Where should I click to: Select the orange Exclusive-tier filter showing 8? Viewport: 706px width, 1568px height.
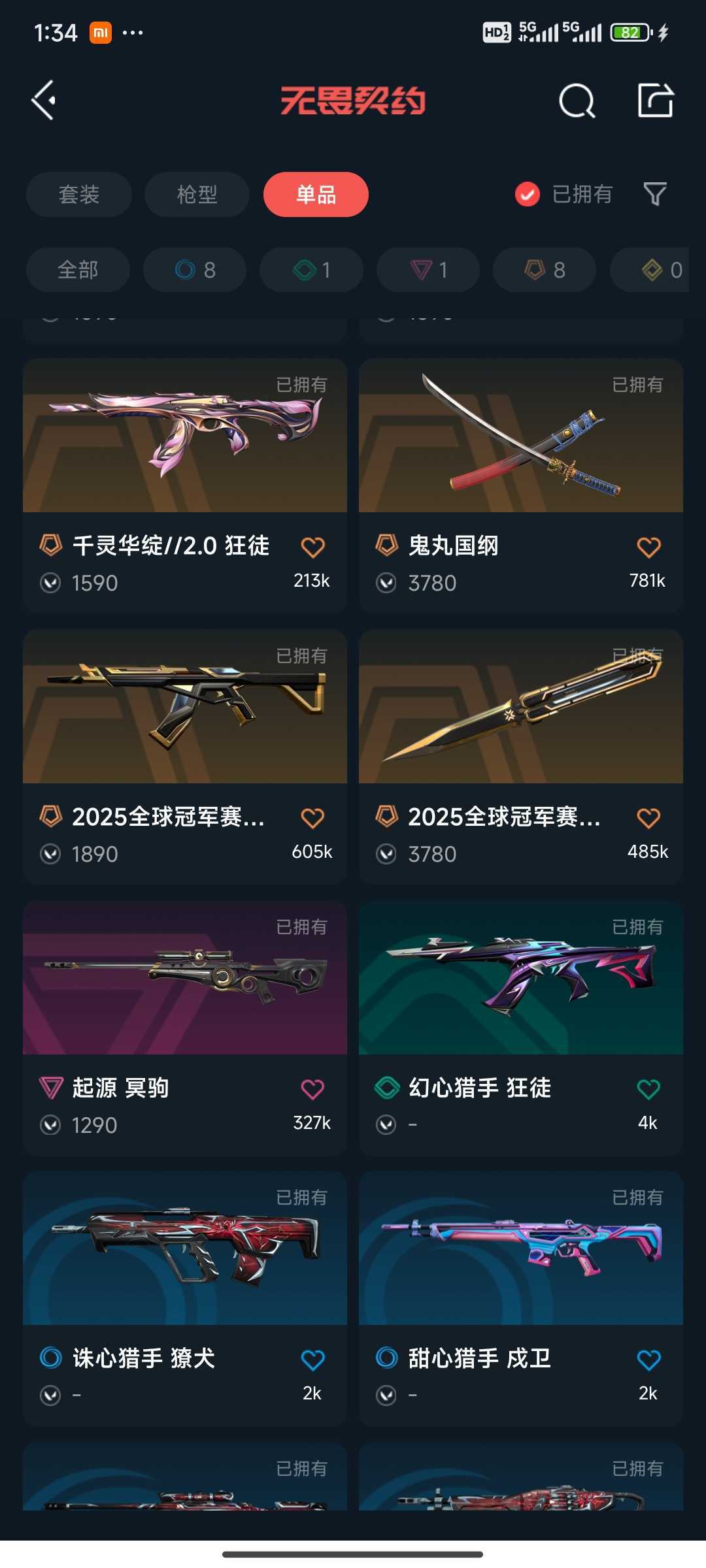point(543,269)
